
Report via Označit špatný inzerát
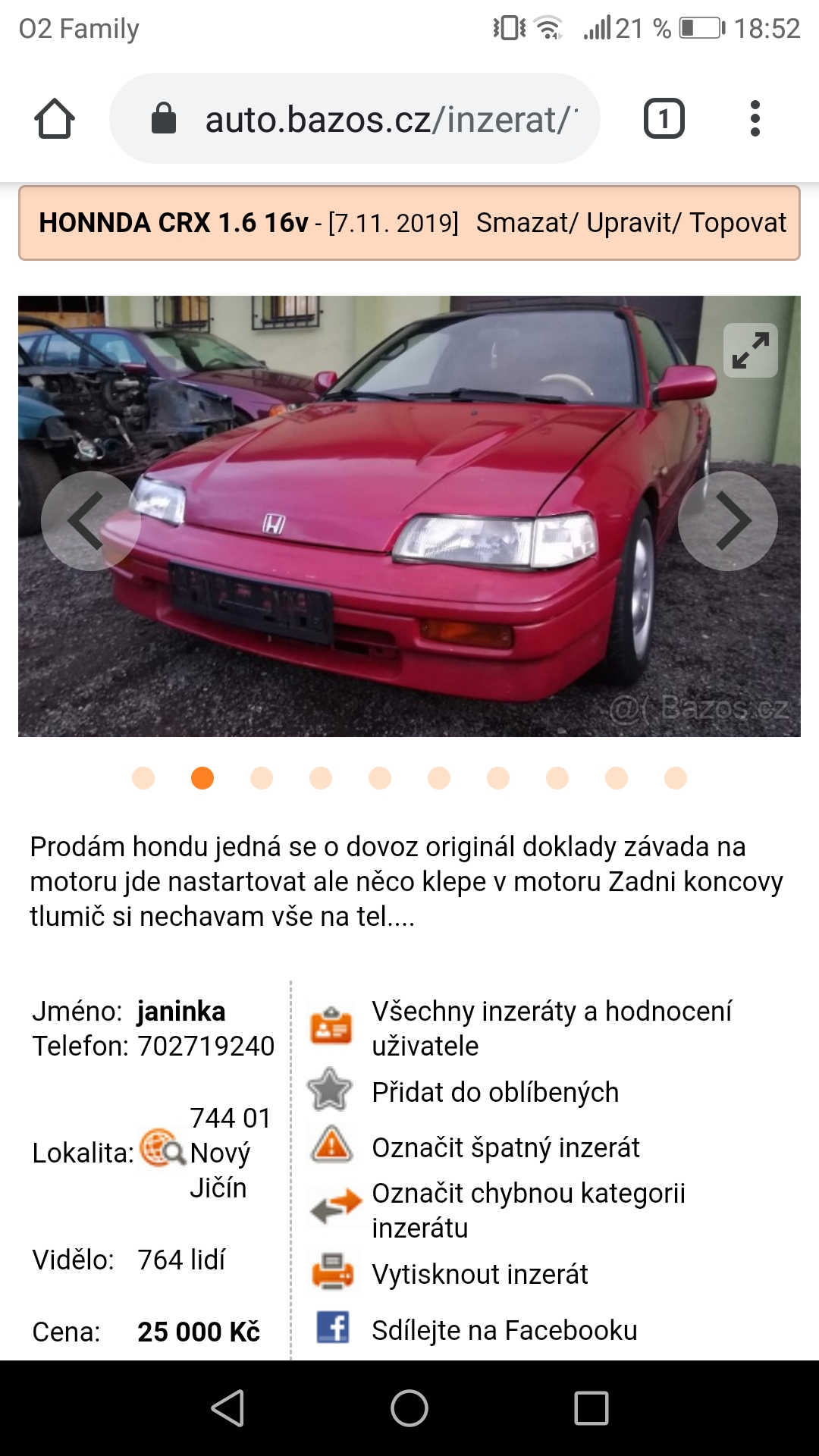tap(505, 1147)
